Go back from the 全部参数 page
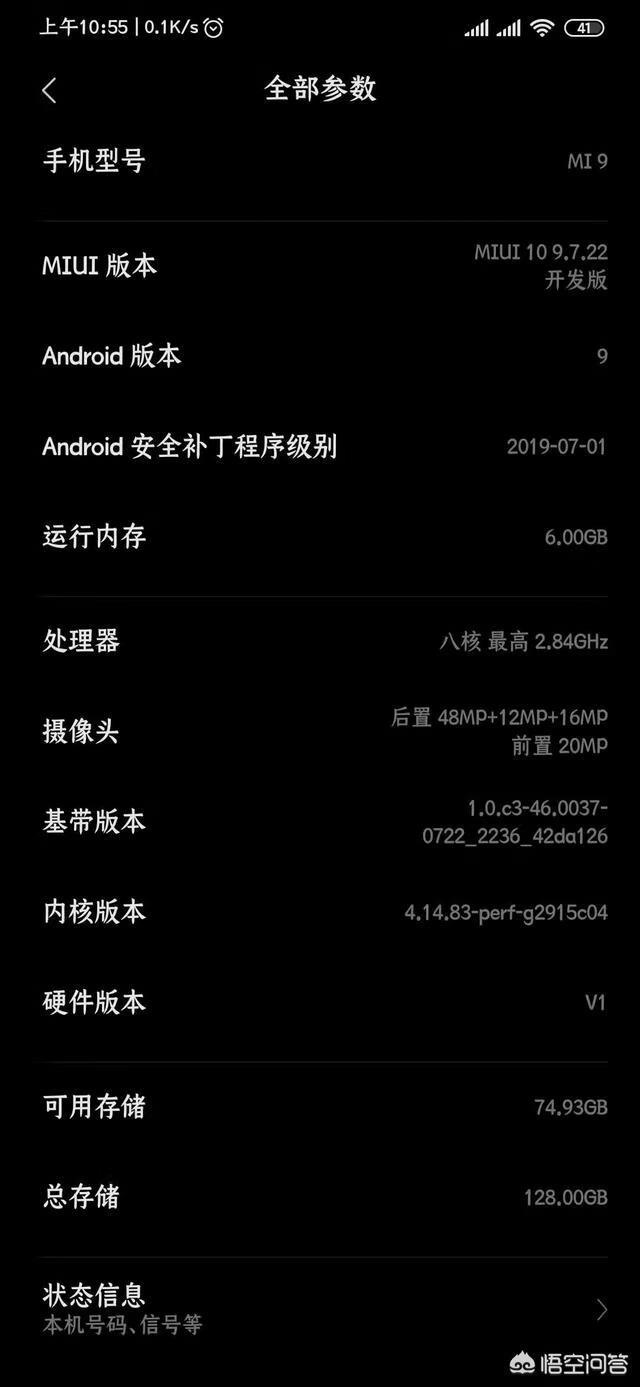 pyautogui.click(x=49, y=90)
